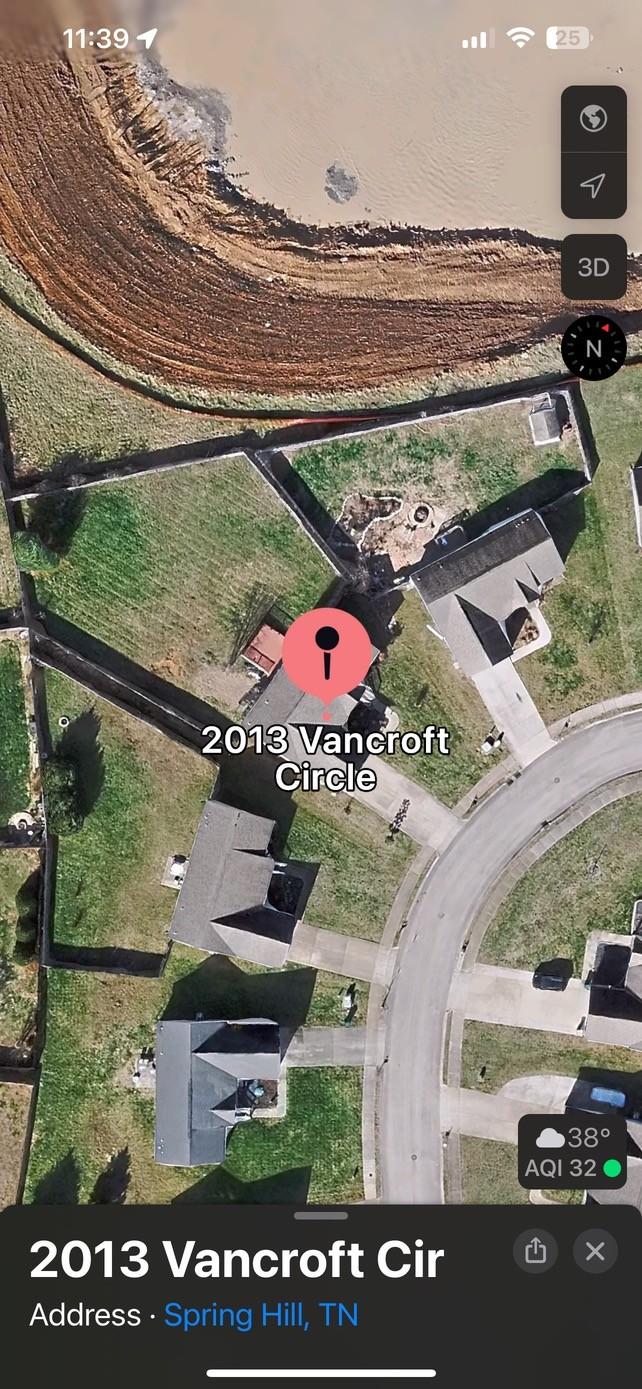Close the 2013 Vancroft Cir card
642x1389 pixels.
pyautogui.click(x=595, y=1251)
